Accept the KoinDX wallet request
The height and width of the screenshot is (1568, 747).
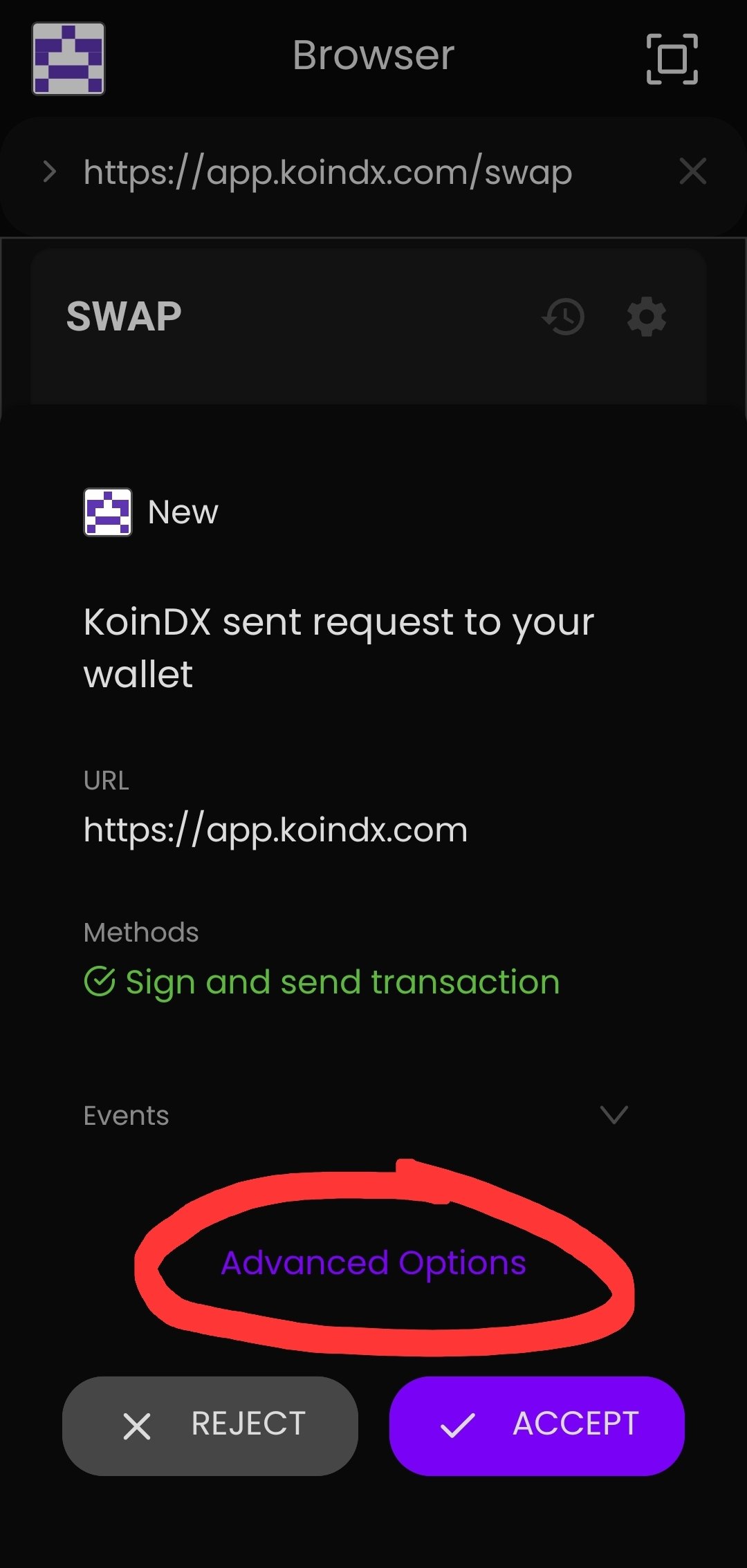pos(537,1426)
